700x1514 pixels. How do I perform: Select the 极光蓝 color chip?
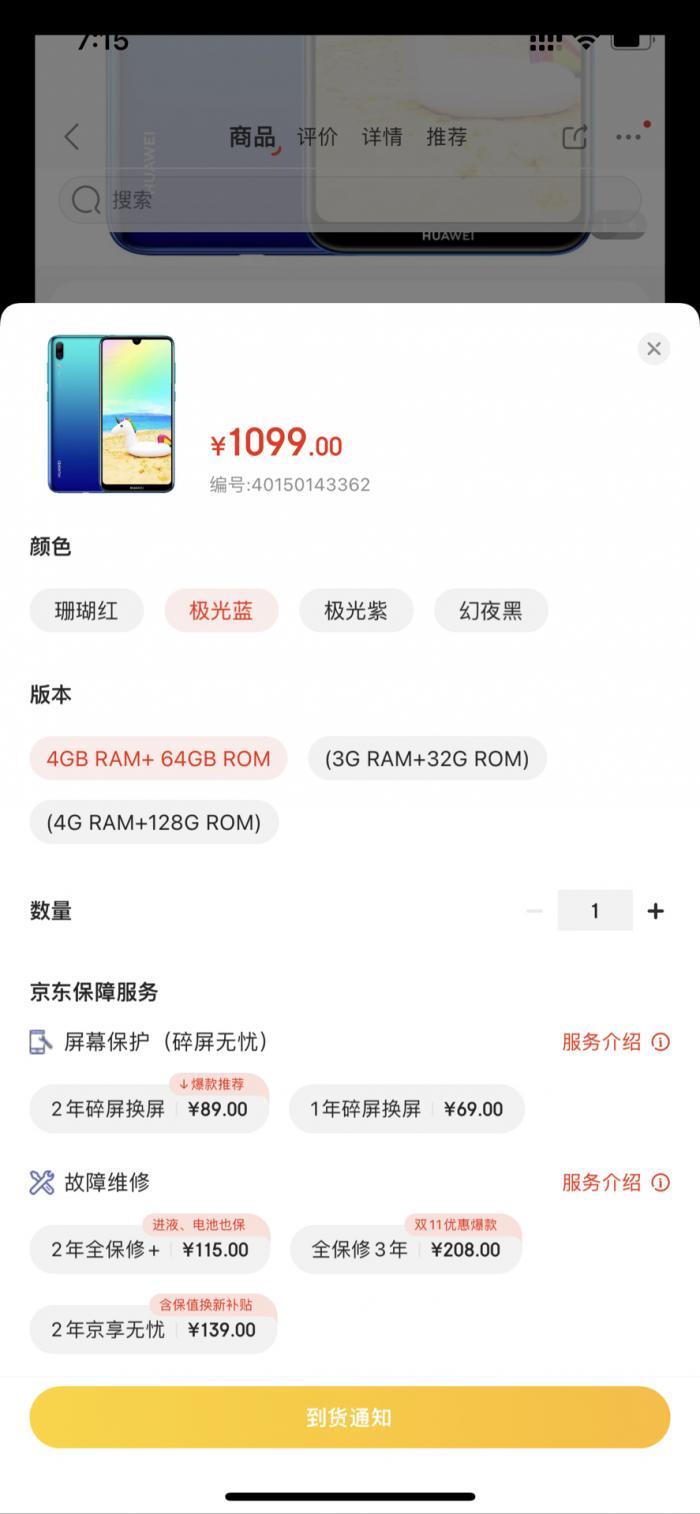point(221,611)
